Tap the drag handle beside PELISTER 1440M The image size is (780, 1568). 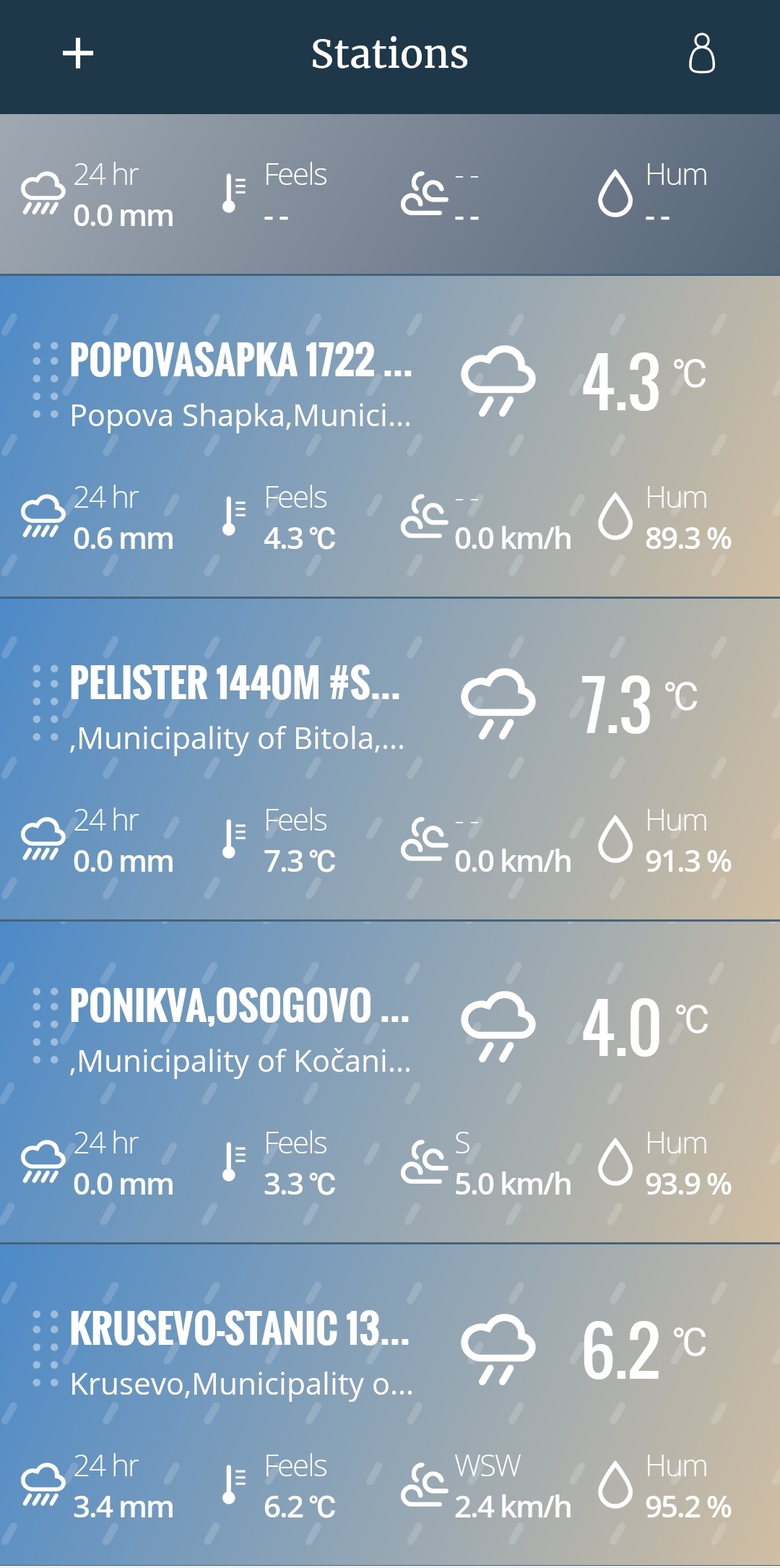tap(45, 703)
